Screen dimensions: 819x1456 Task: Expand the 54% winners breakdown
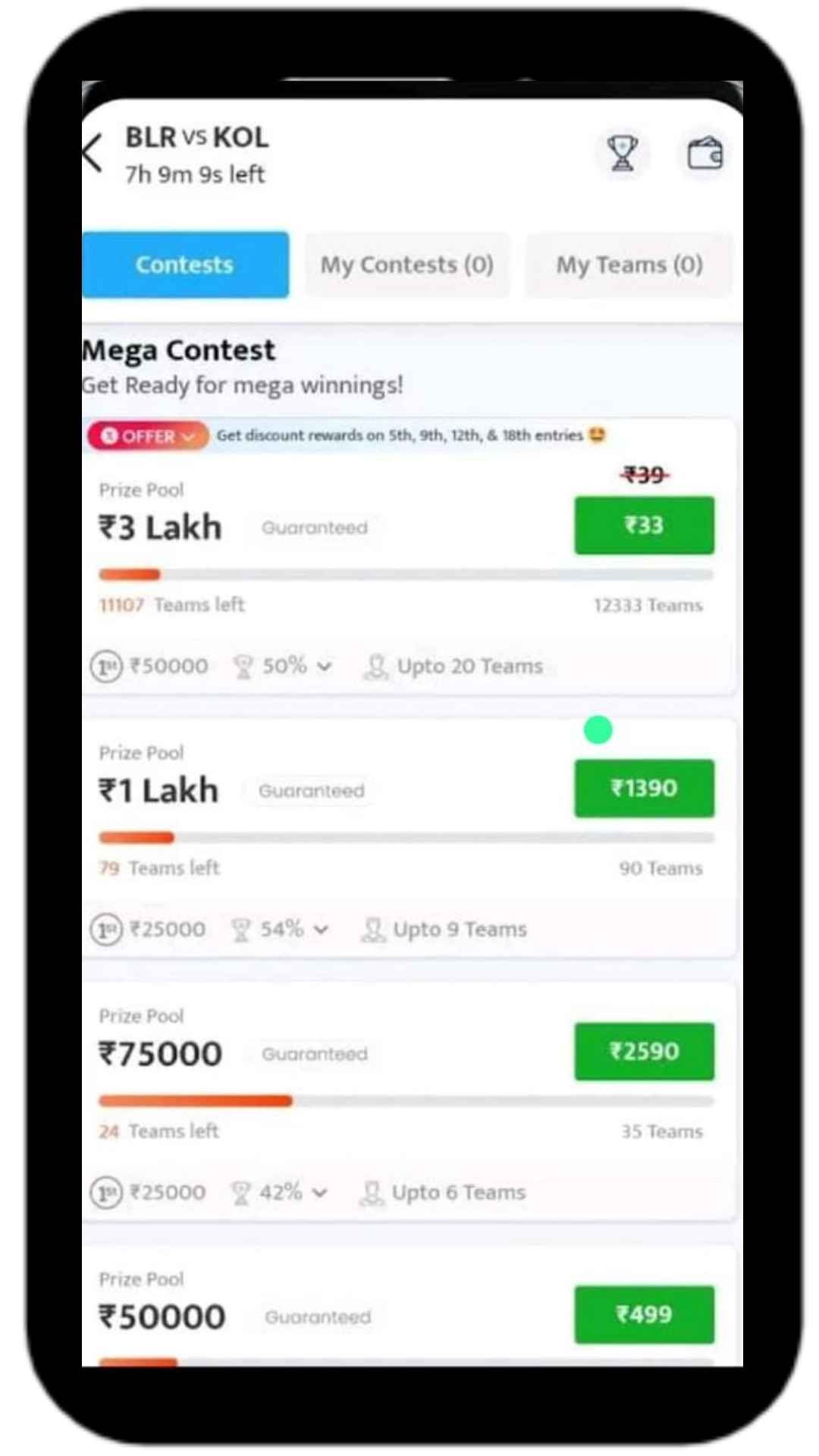point(293,929)
